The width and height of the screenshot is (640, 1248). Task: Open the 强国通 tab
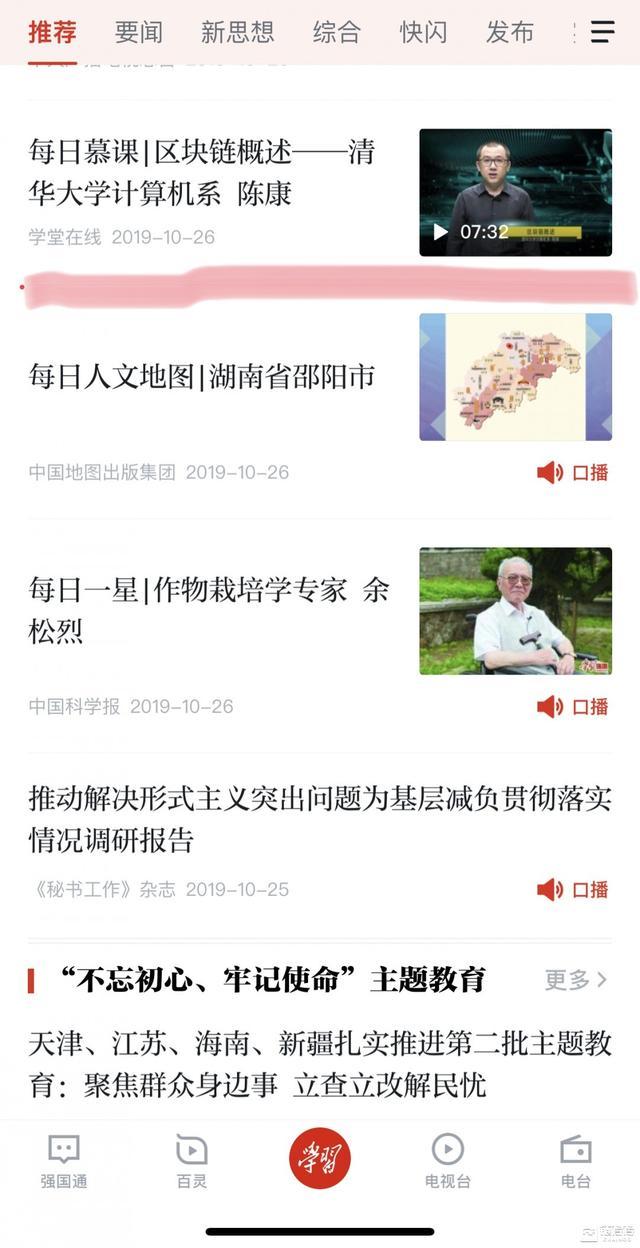(64, 1162)
